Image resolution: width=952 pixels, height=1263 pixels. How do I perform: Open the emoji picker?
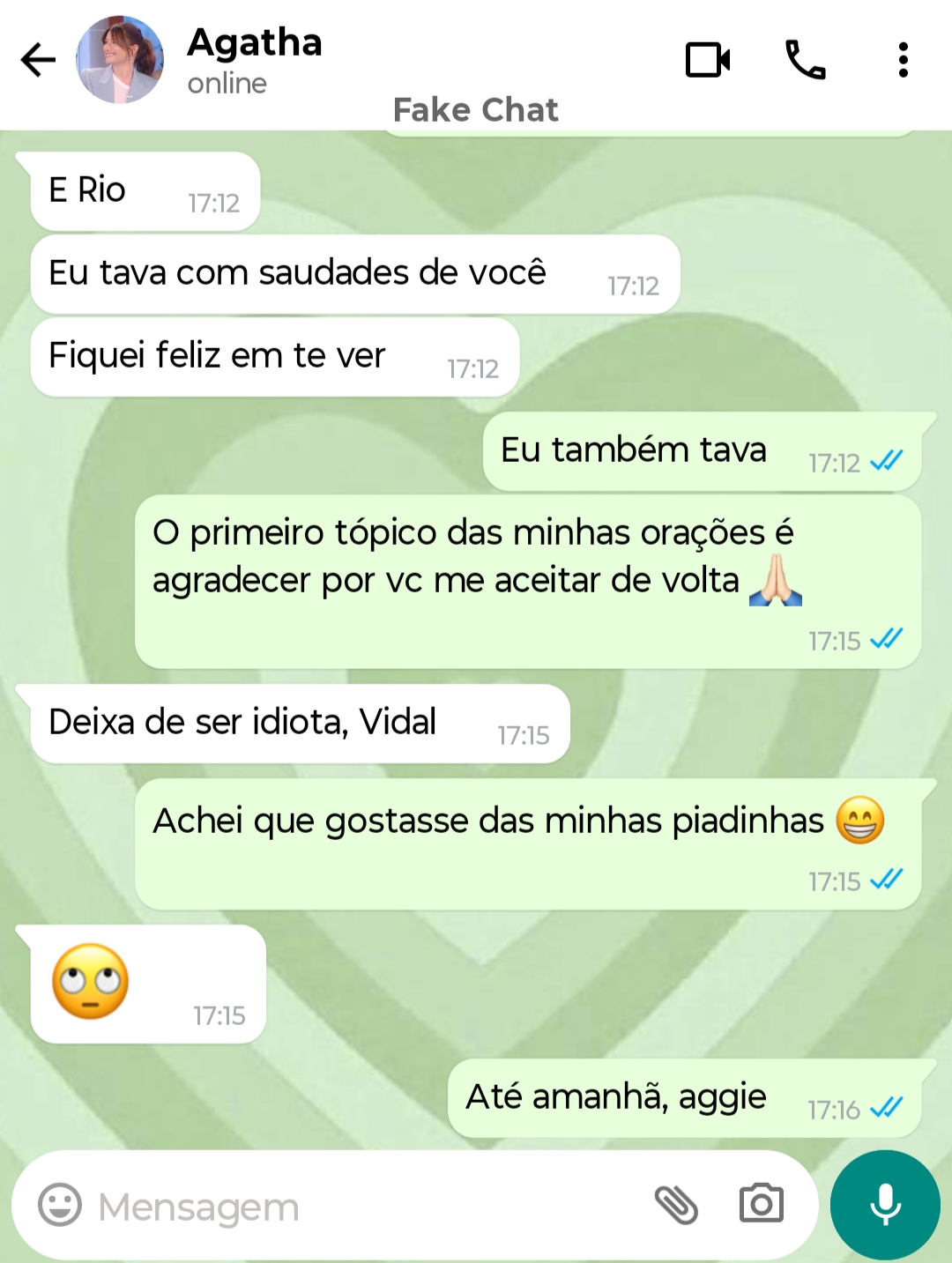pyautogui.click(x=60, y=1205)
